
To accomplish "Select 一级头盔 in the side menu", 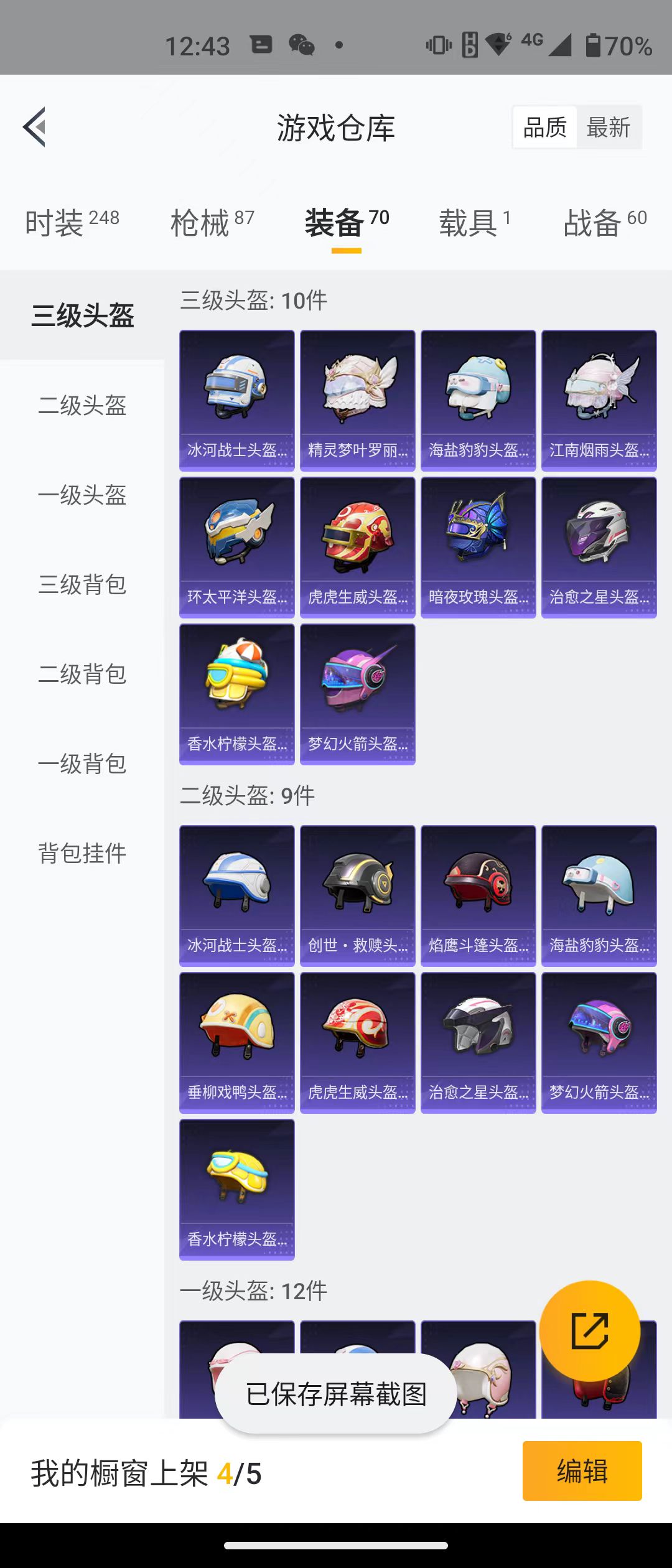I will click(82, 495).
